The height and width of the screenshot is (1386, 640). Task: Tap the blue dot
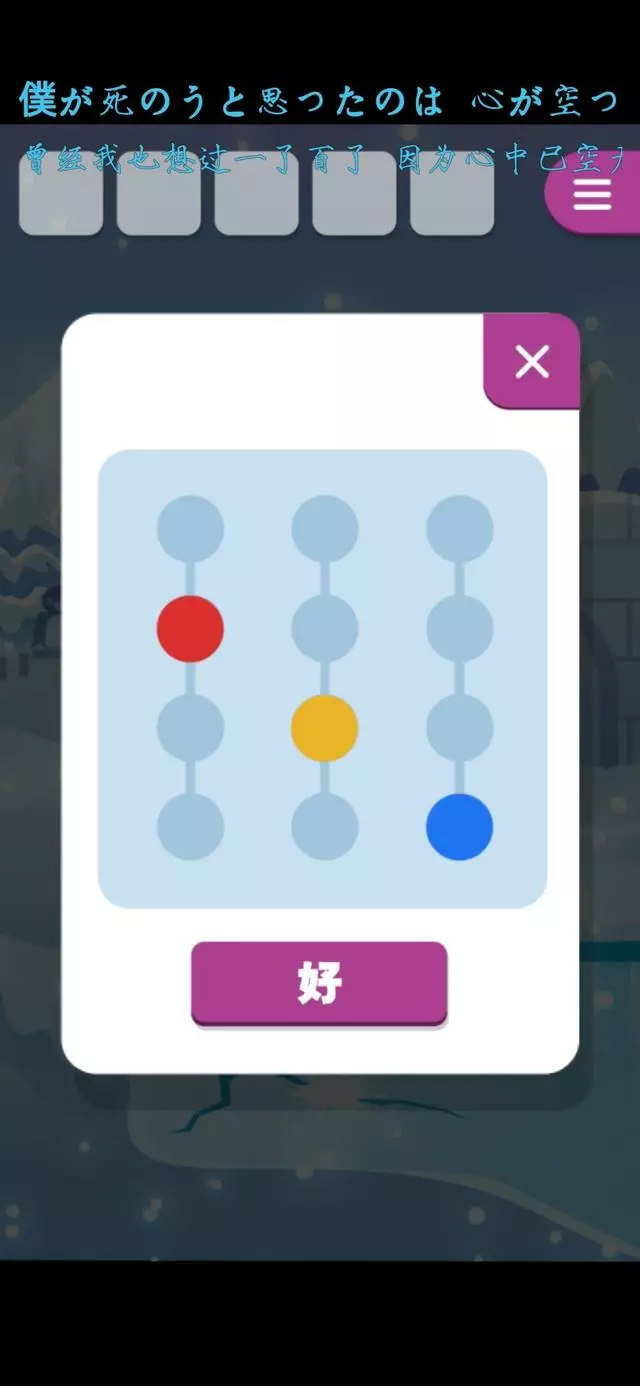click(x=459, y=827)
